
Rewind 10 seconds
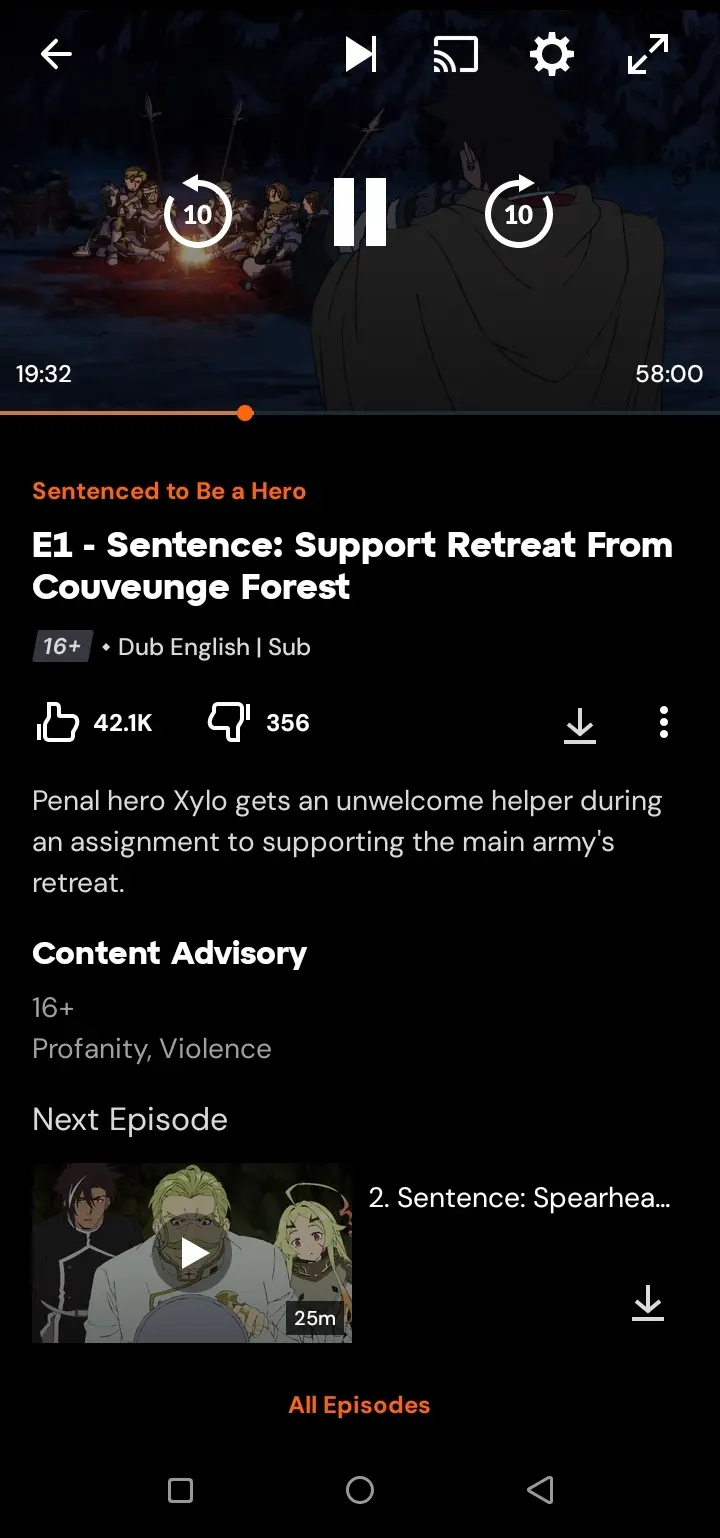pyautogui.click(x=198, y=212)
